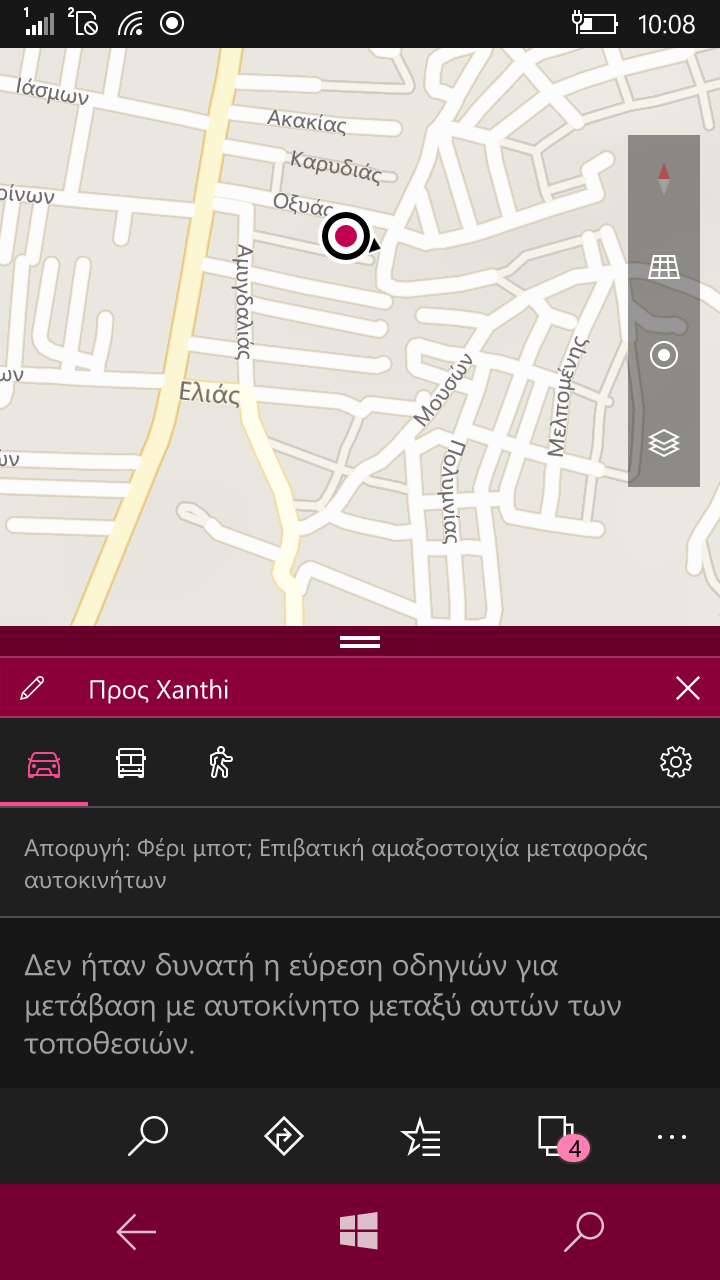The height and width of the screenshot is (1280, 720).
Task: Close the directions panel to Xanthi
Action: 688,688
